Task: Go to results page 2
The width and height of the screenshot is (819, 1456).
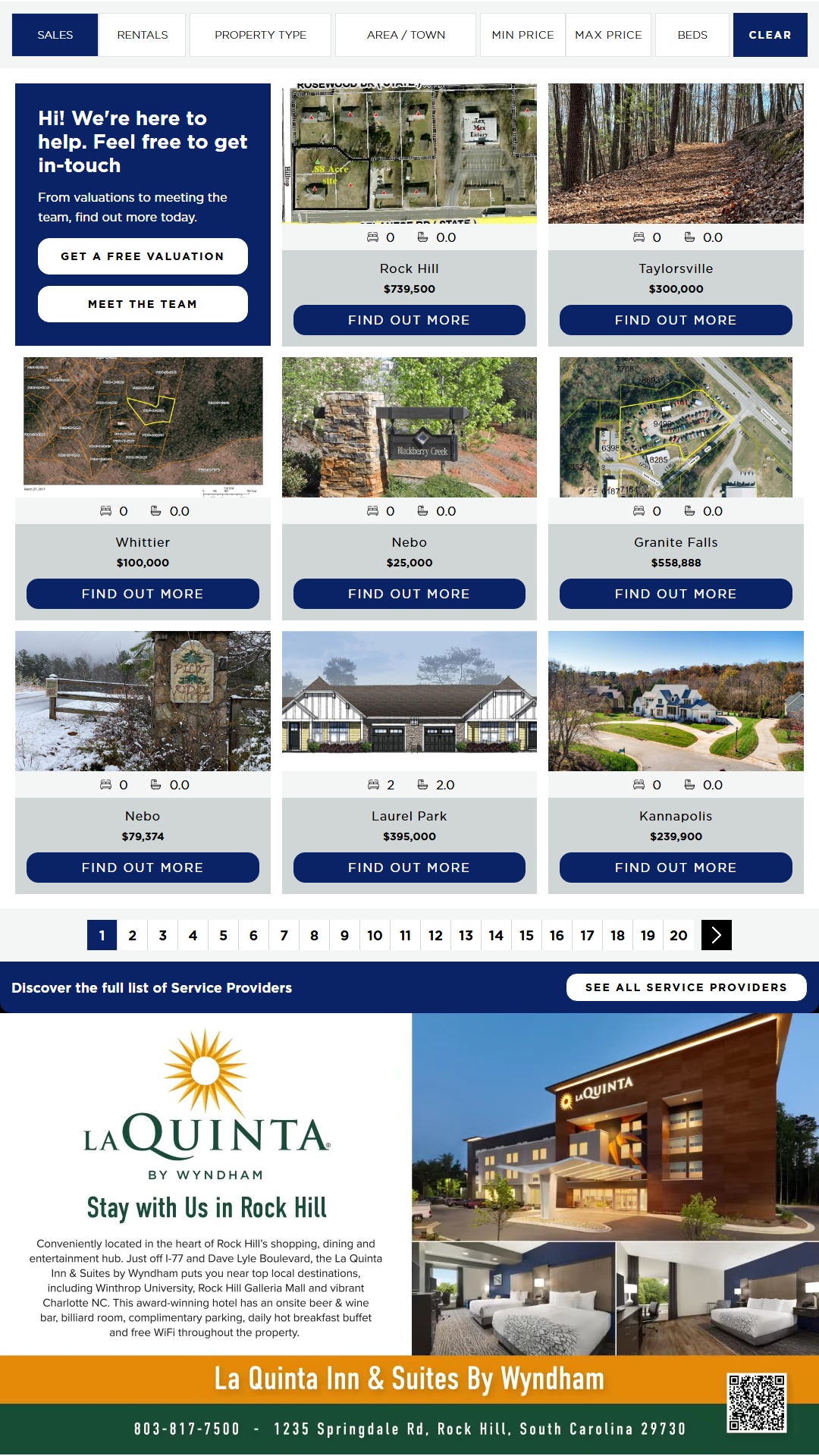Action: (132, 935)
